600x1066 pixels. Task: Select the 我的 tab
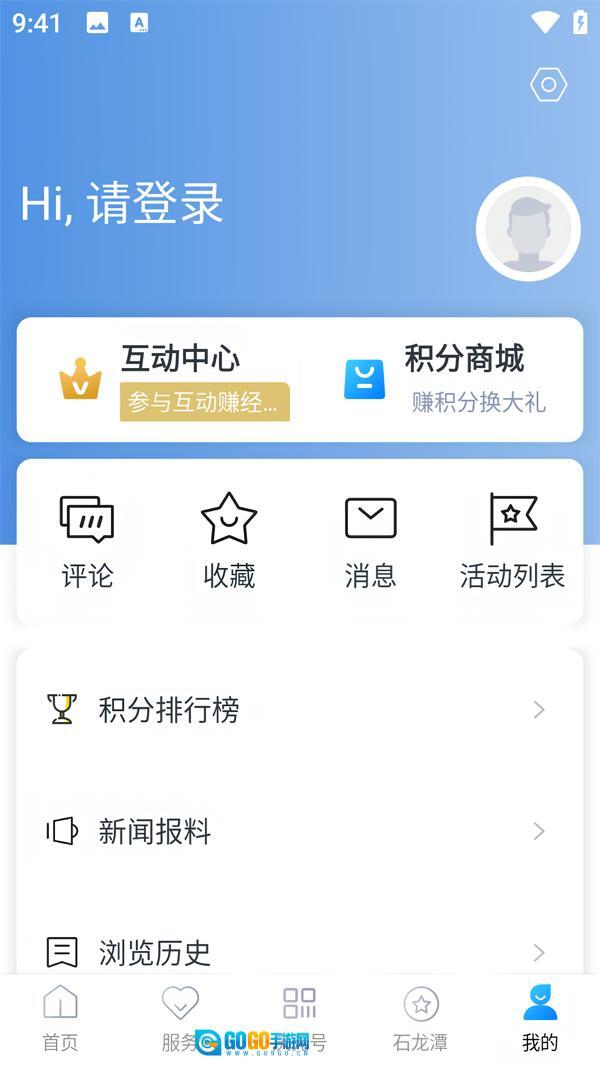(x=540, y=1018)
